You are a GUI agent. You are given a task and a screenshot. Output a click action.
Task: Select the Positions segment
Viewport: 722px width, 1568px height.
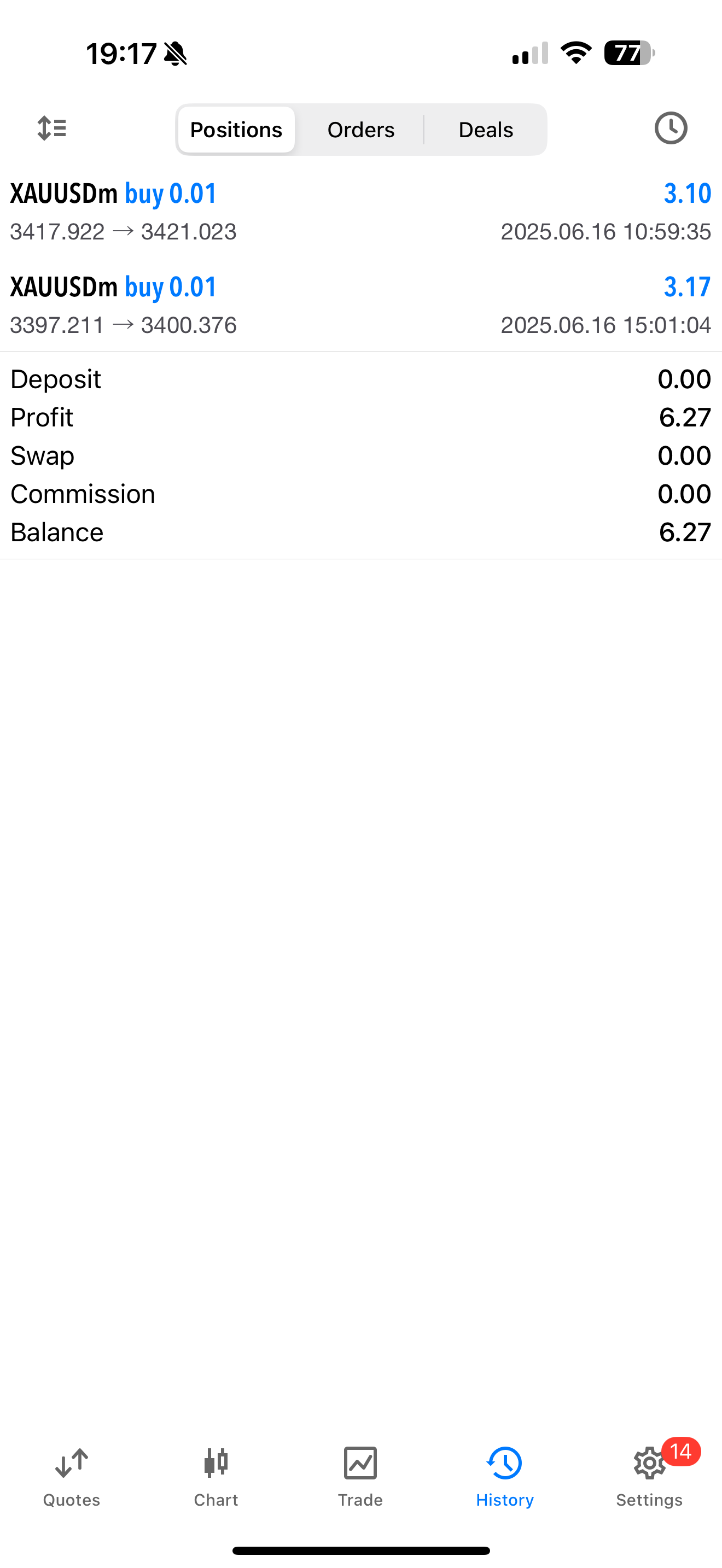point(236,130)
